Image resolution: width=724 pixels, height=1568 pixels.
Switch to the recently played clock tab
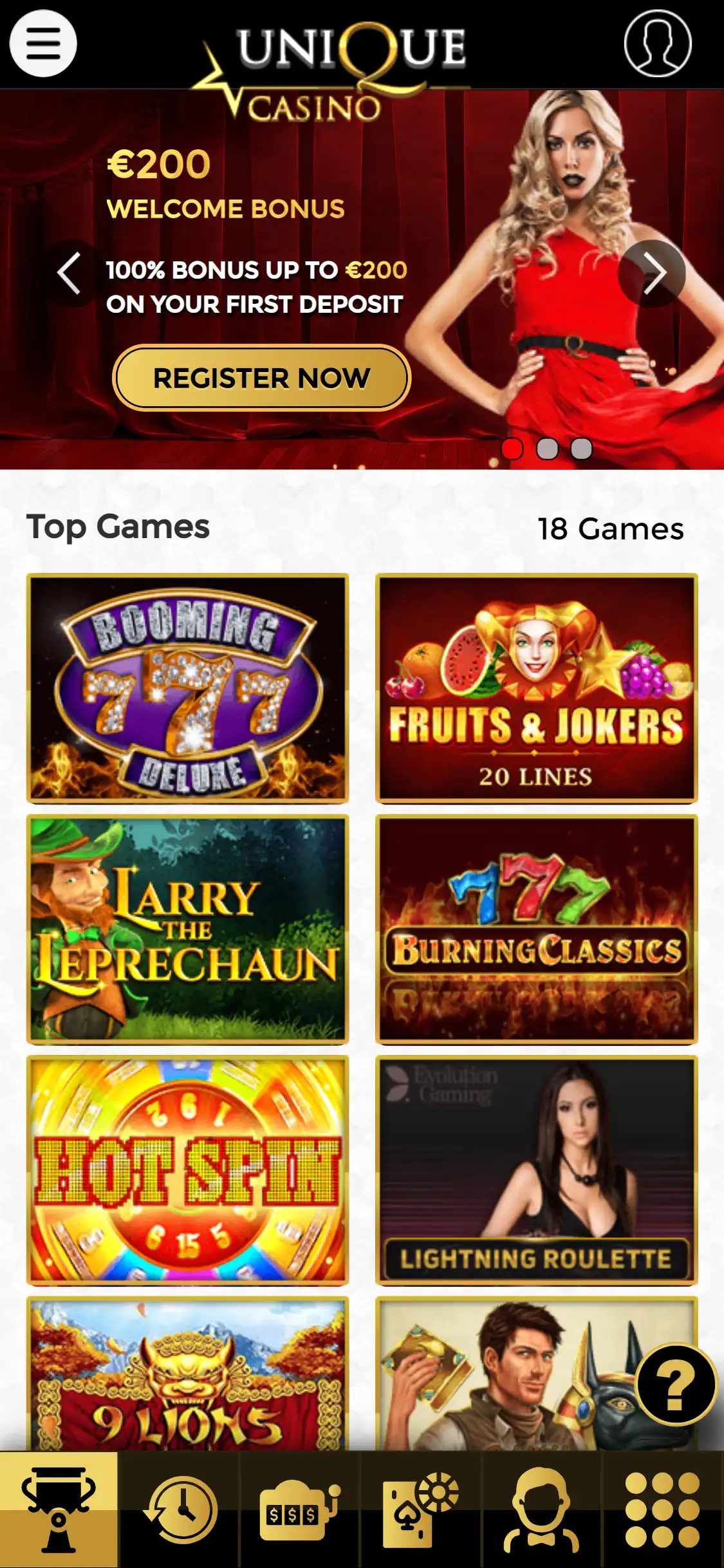coord(180,1509)
